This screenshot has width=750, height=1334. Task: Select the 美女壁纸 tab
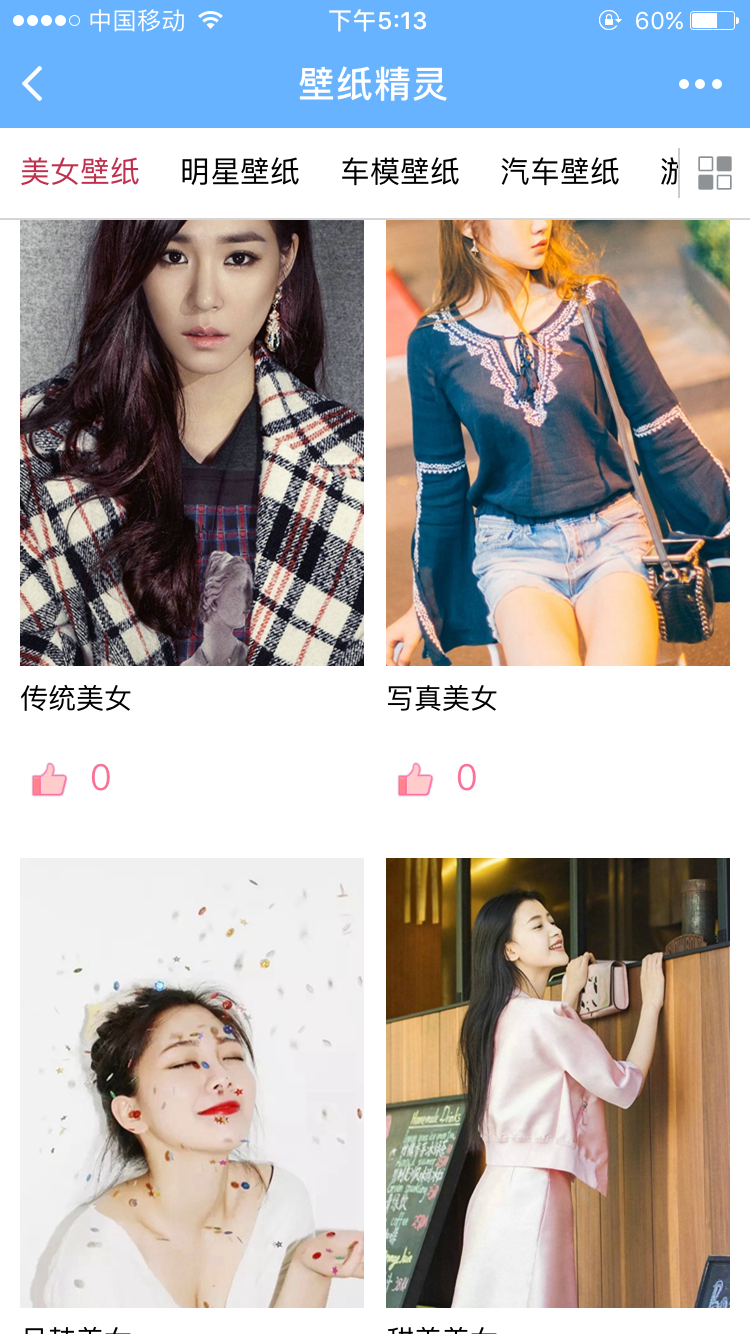80,172
